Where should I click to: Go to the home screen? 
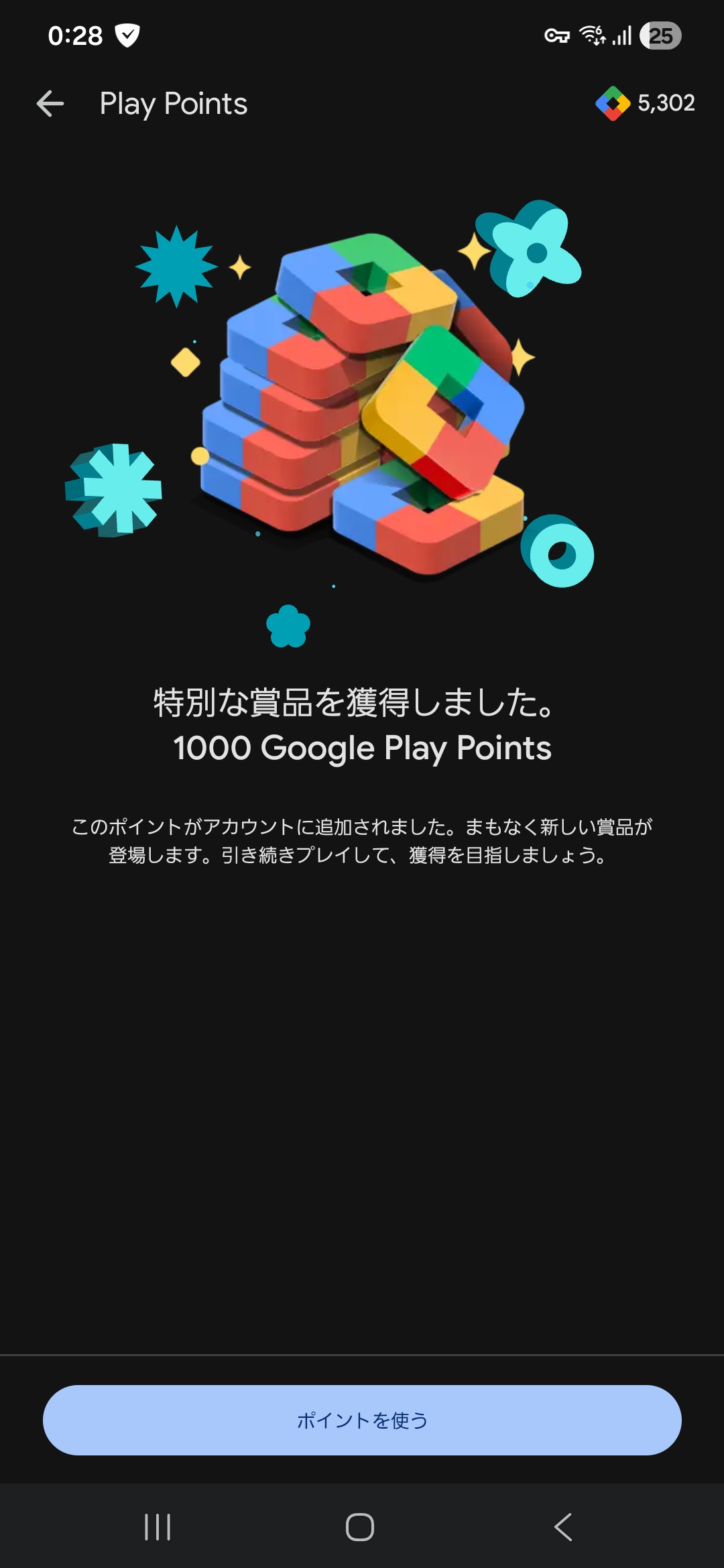click(x=360, y=1527)
